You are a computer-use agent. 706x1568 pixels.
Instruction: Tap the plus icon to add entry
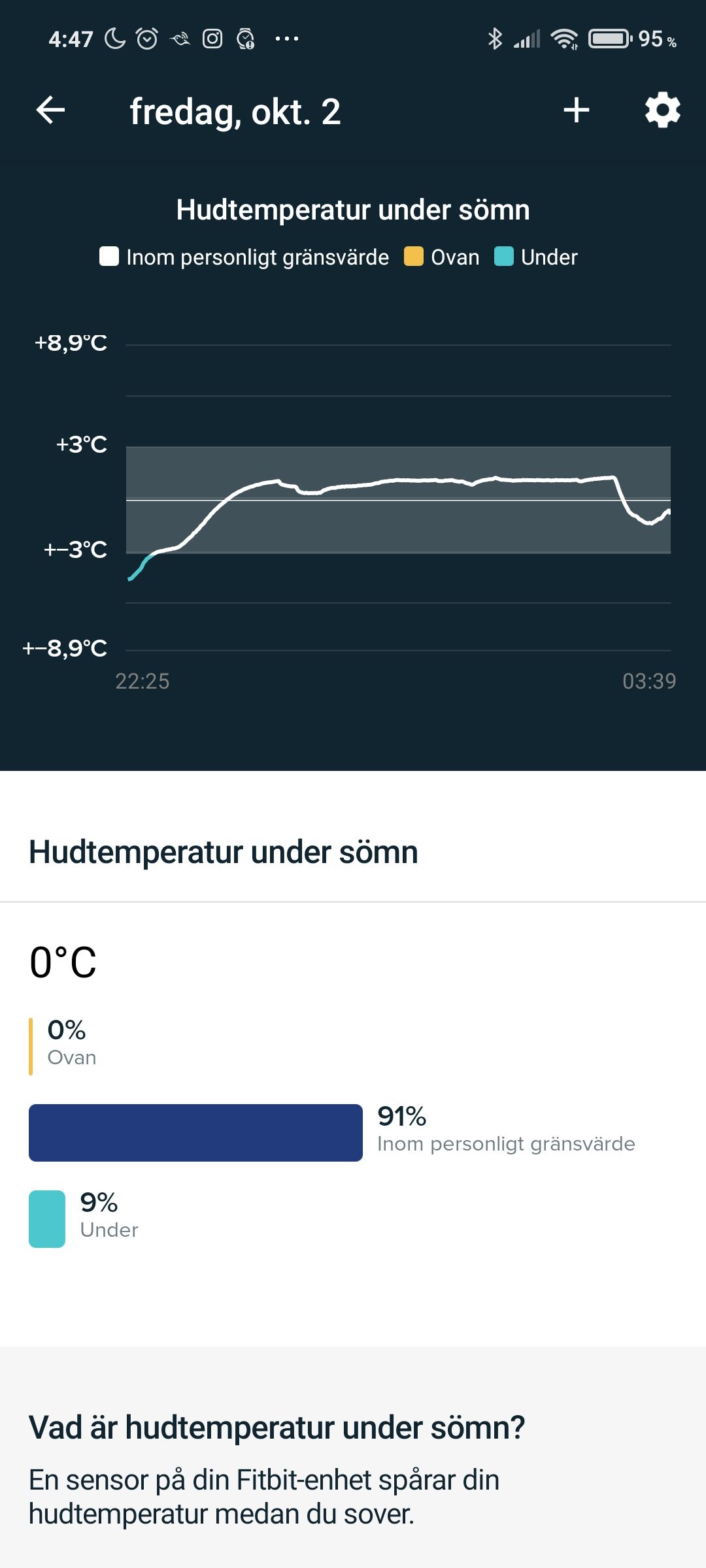[576, 110]
